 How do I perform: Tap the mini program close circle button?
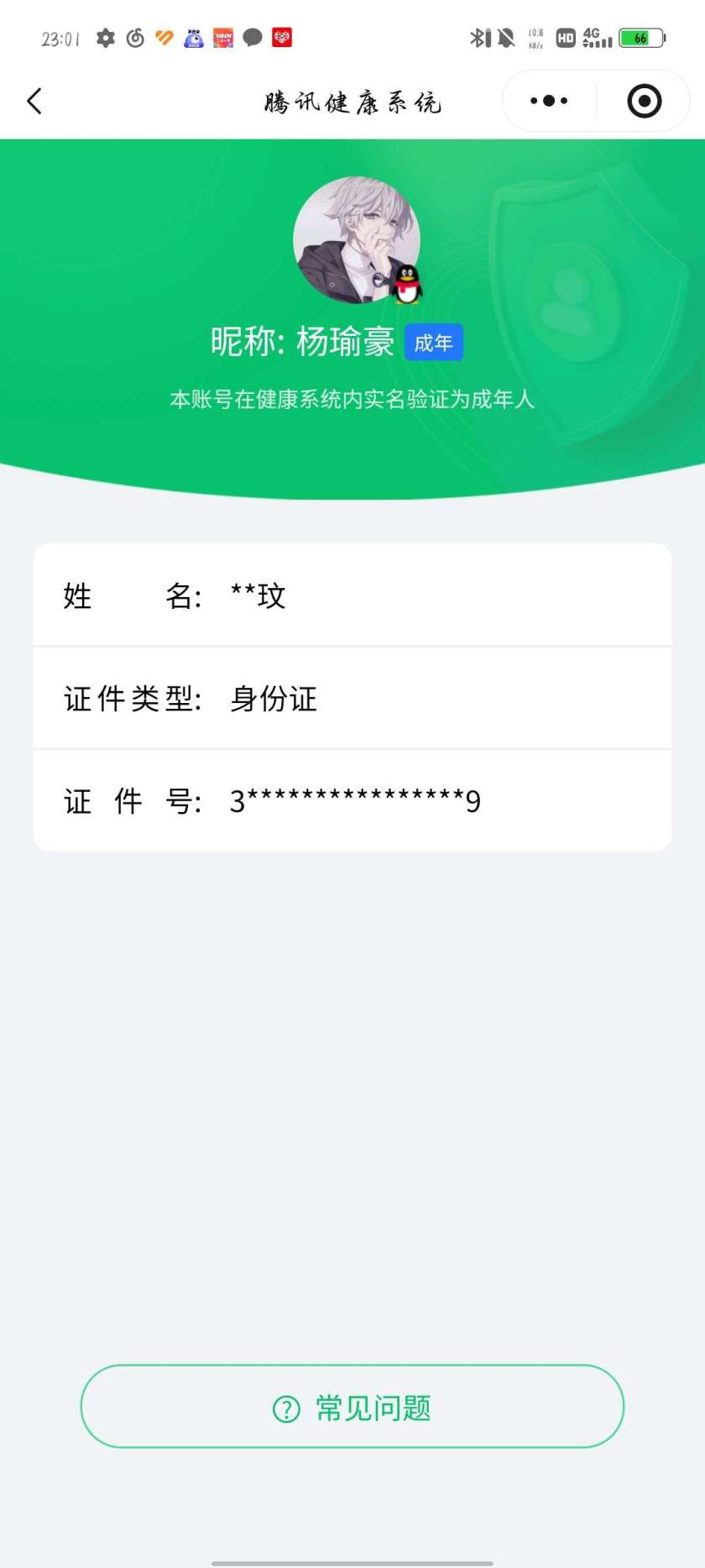click(643, 100)
